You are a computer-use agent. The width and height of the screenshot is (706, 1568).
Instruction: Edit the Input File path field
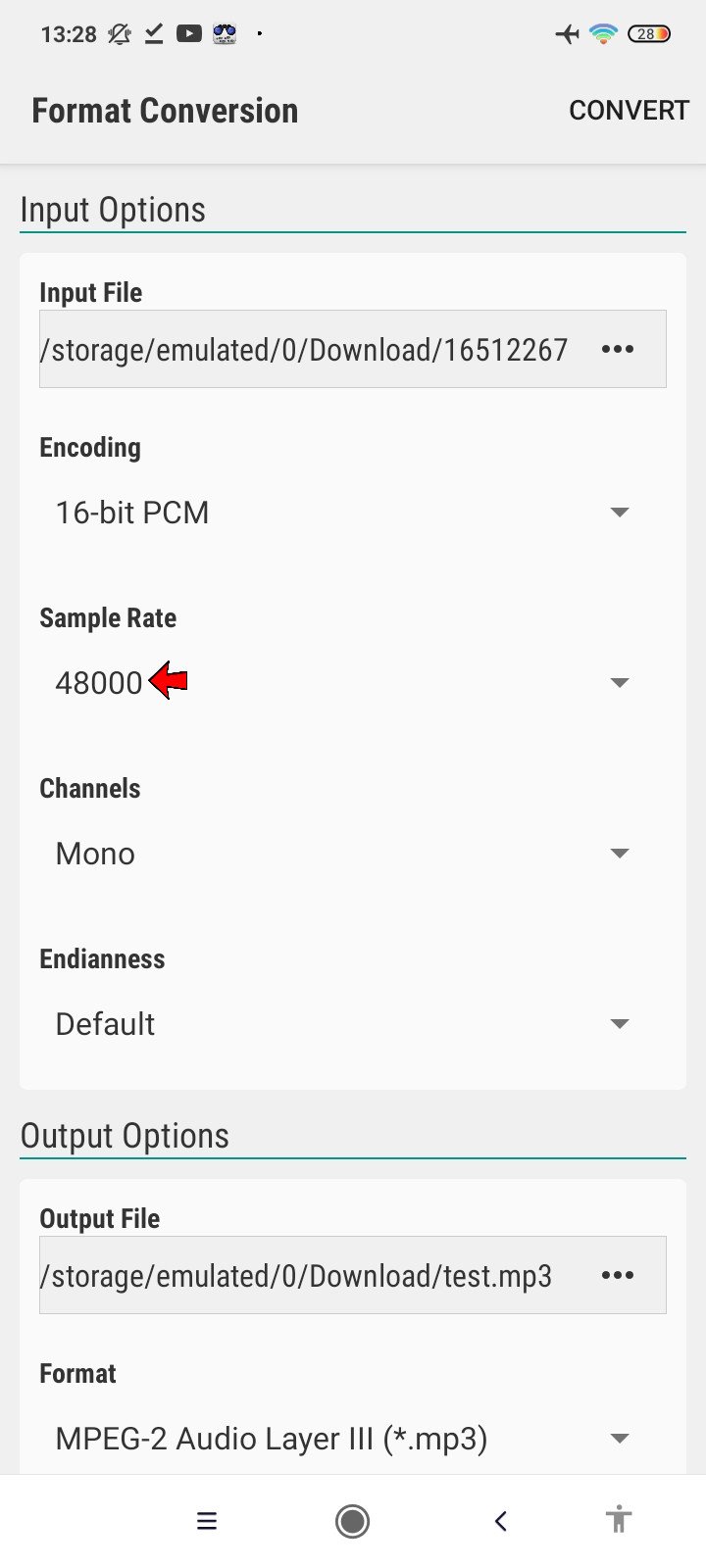click(304, 350)
